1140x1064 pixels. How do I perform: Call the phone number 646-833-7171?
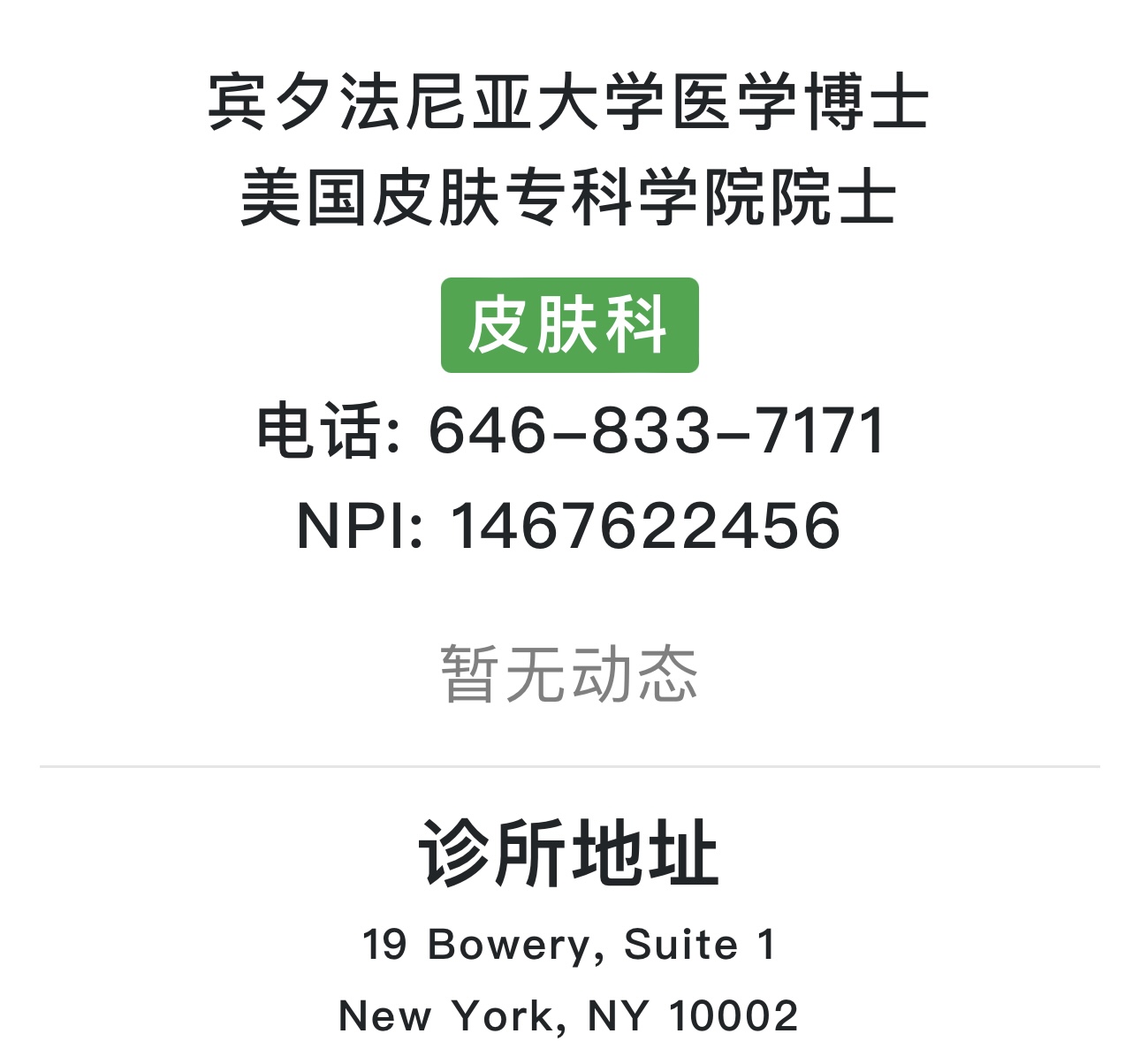[656, 431]
